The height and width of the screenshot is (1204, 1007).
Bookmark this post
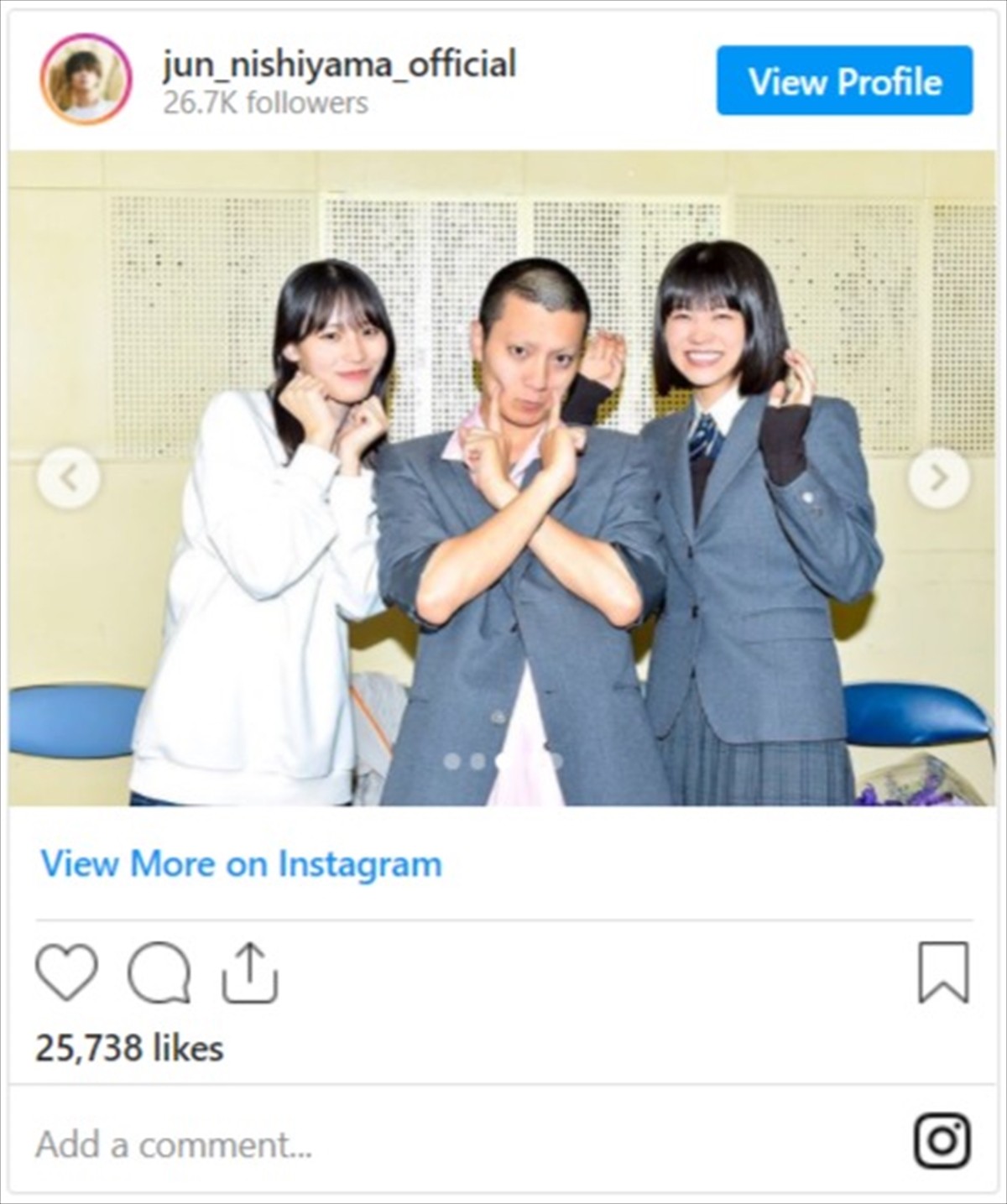pos(943,973)
